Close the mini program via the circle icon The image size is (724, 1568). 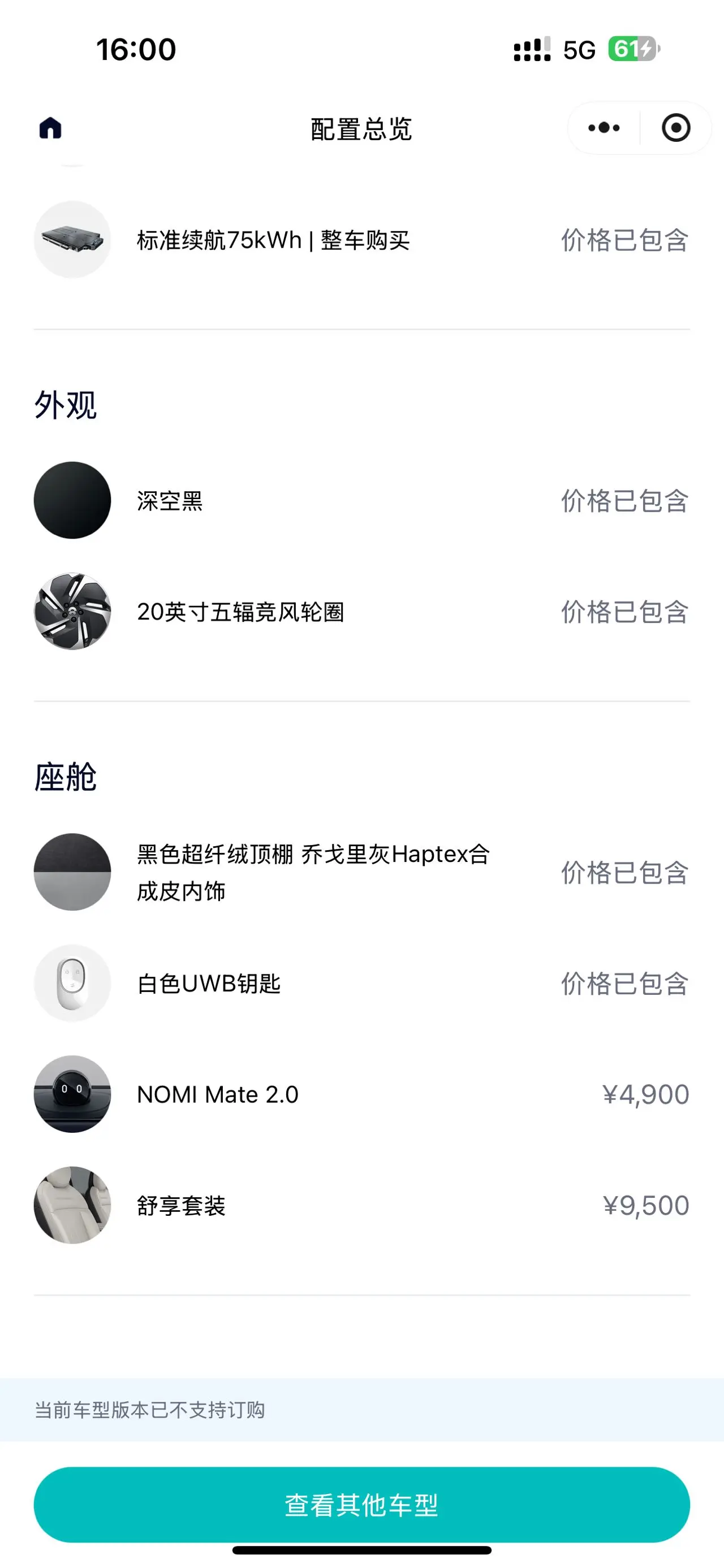[676, 128]
